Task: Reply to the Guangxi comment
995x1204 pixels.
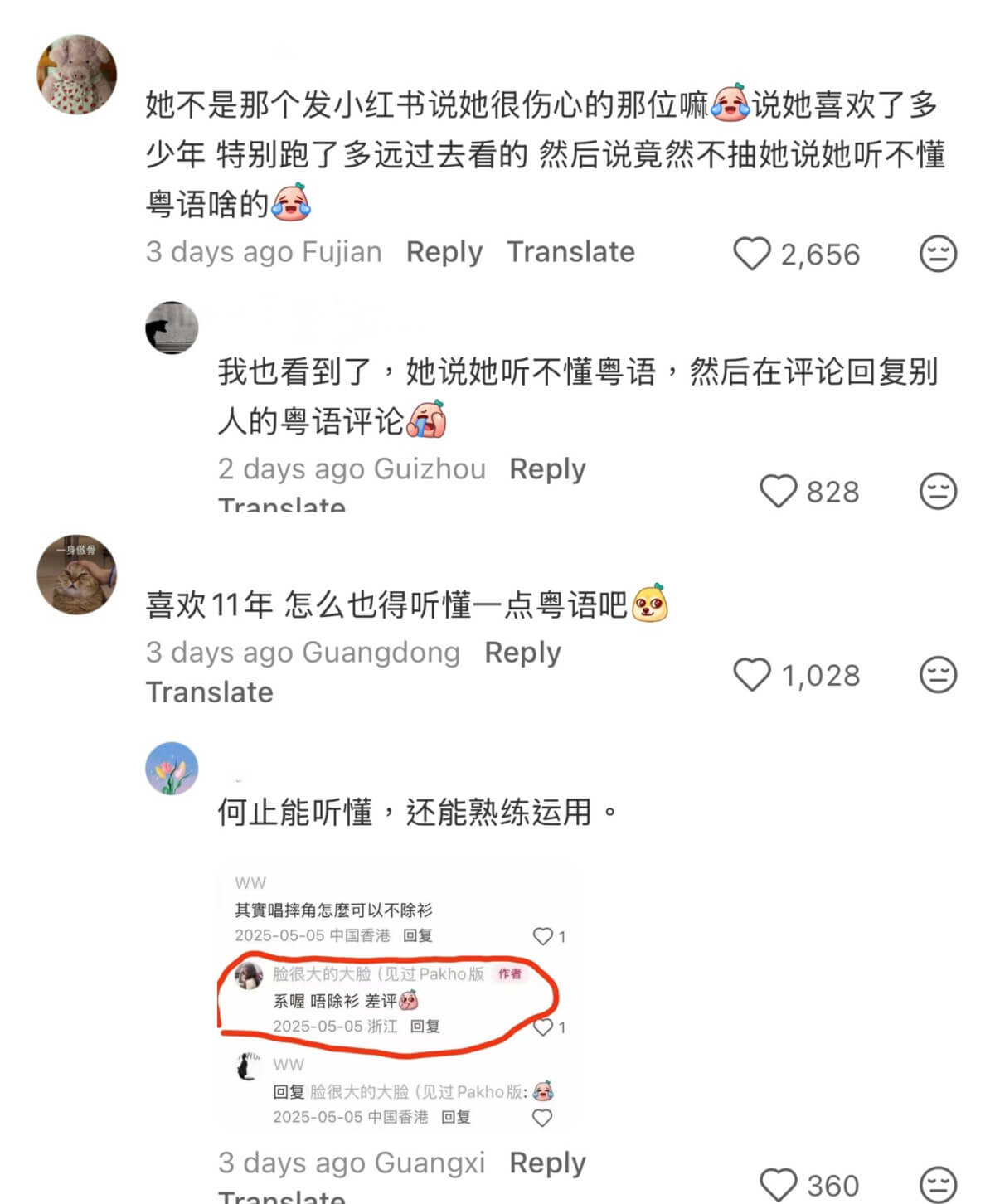Action: [547, 1163]
